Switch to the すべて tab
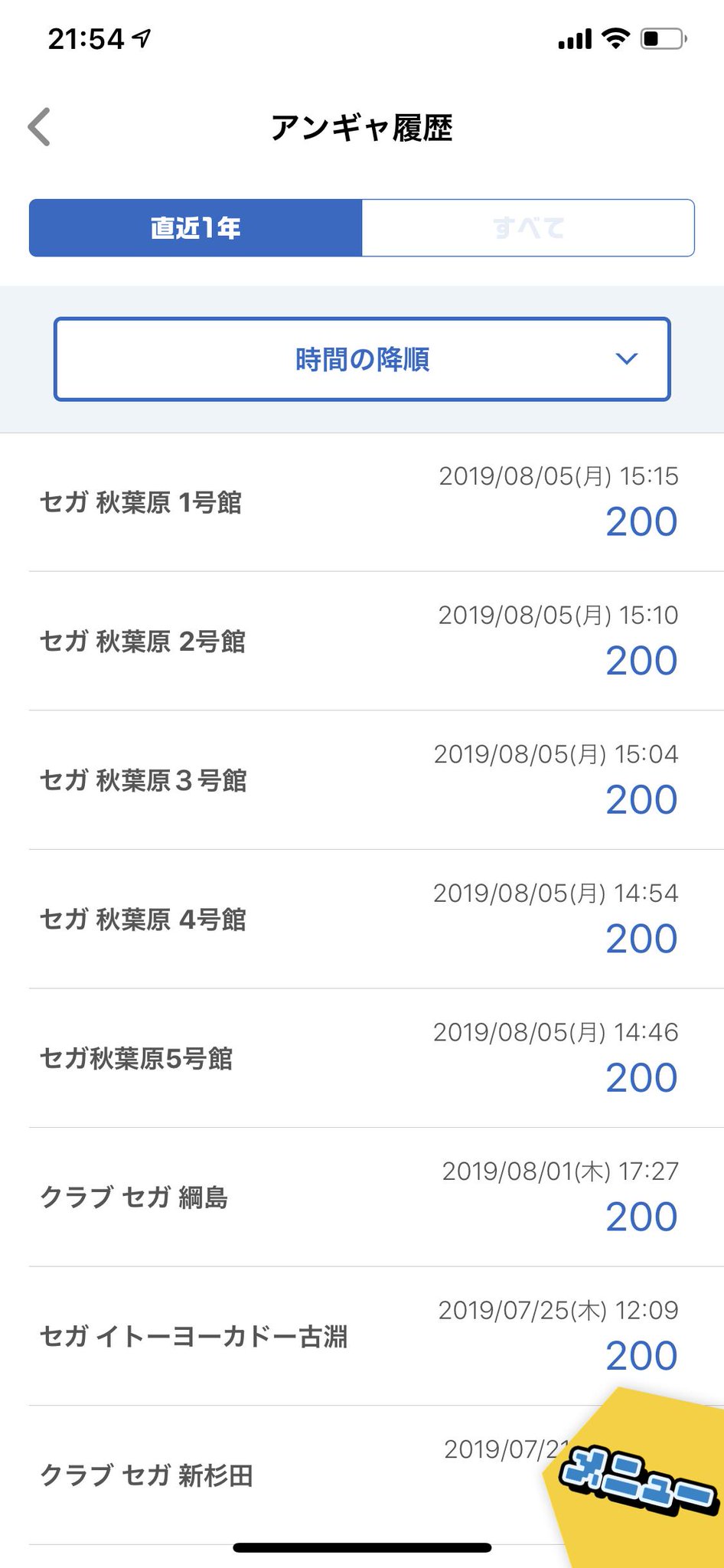Viewport: 724px width, 1568px height. (x=528, y=227)
